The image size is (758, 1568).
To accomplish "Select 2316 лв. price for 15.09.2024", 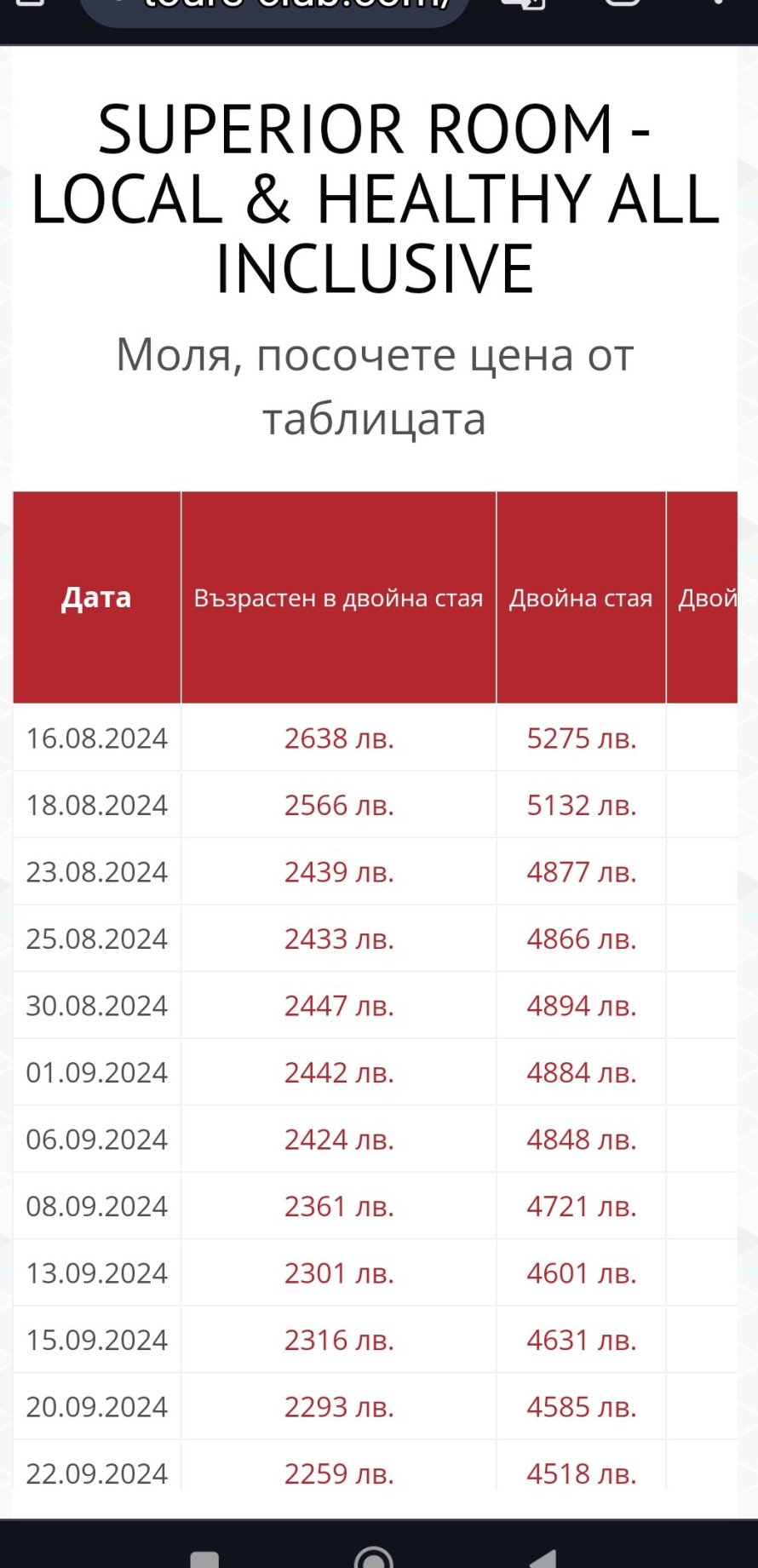I will pos(339,1340).
